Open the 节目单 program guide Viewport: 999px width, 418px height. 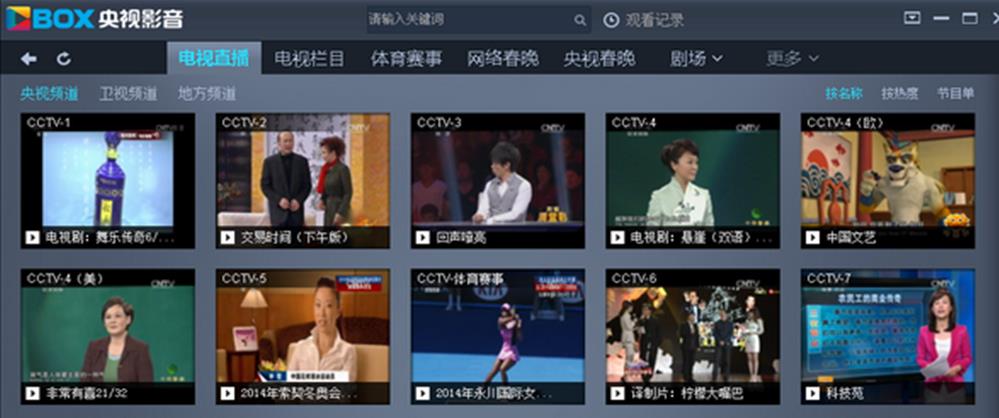click(x=955, y=94)
